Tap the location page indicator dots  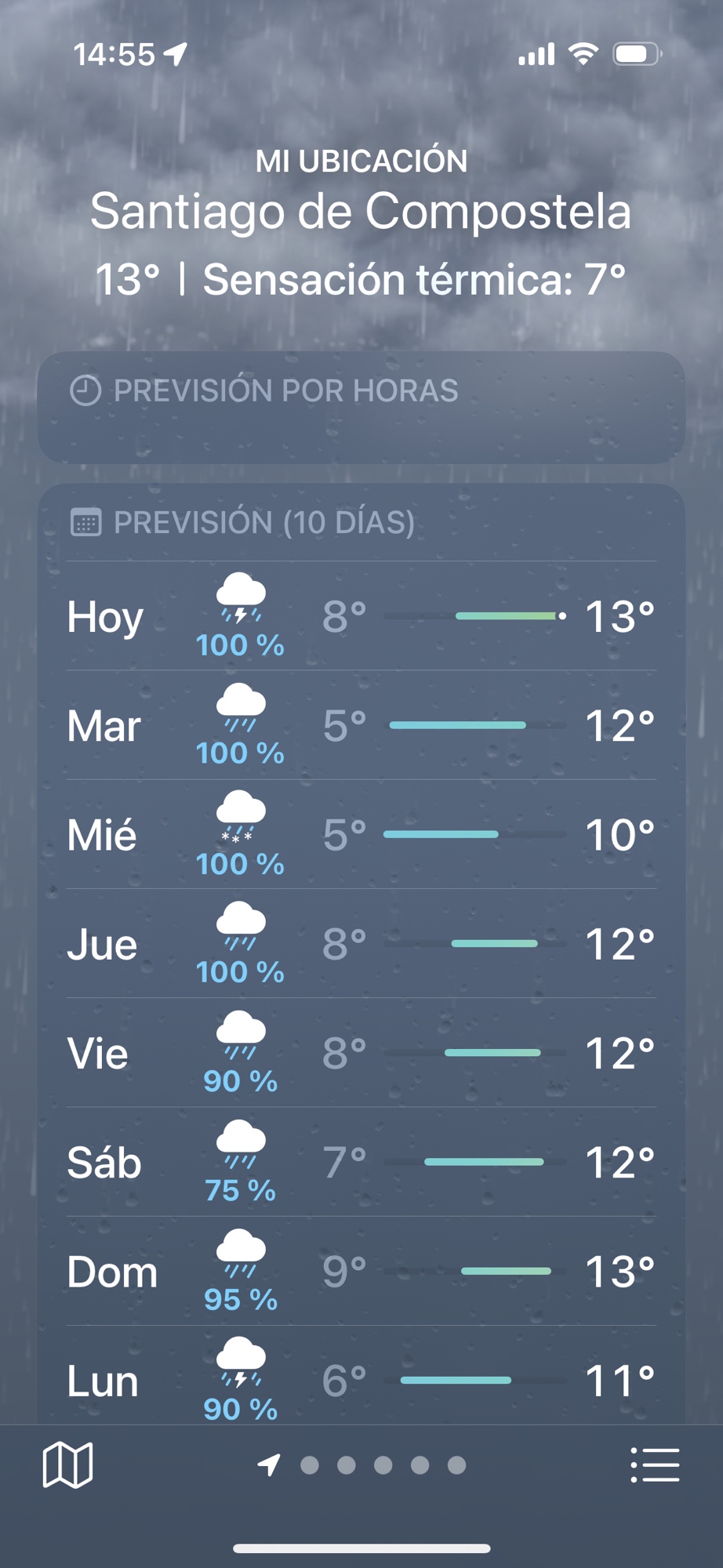[x=383, y=1465]
